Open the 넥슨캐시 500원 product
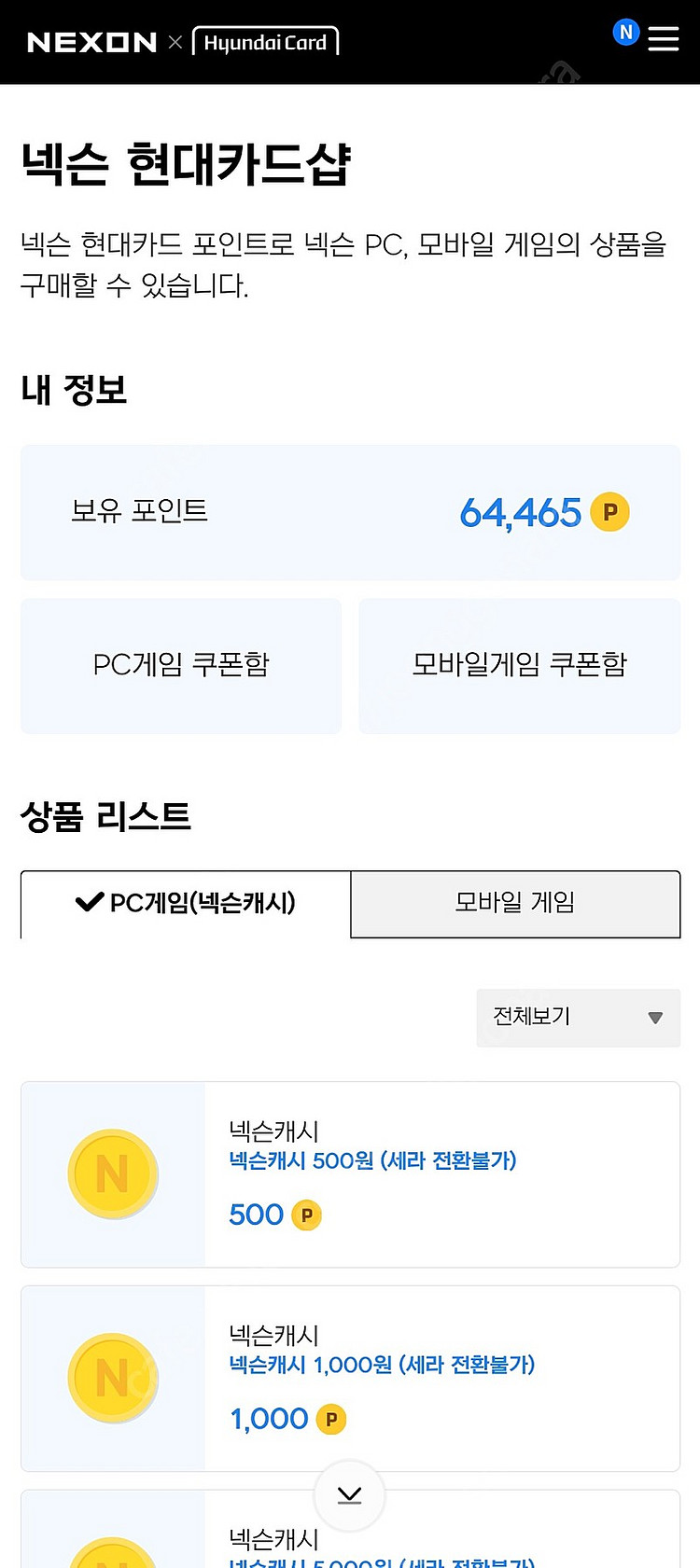The width and height of the screenshot is (700, 1568). point(350,1174)
